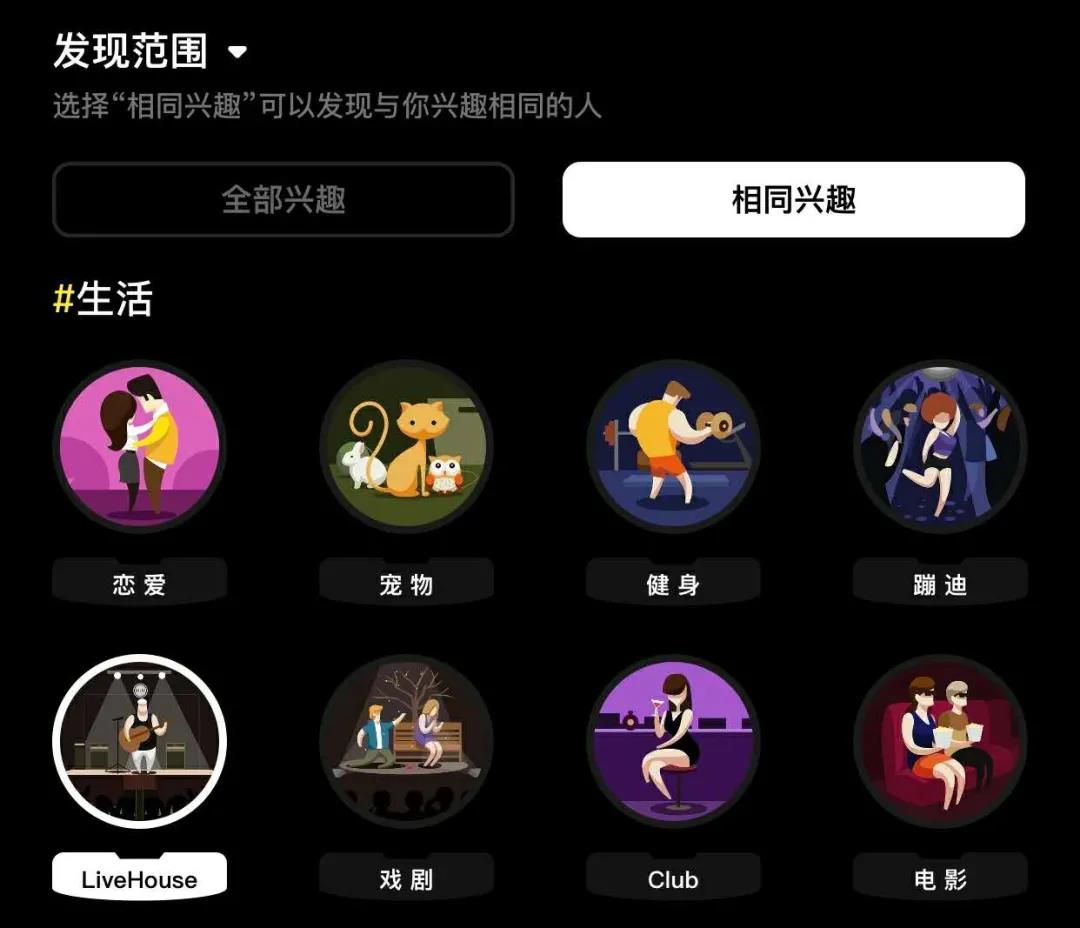Viewport: 1080px width, 928px height.
Task: Select the 健身 interest
Action: coord(673,446)
